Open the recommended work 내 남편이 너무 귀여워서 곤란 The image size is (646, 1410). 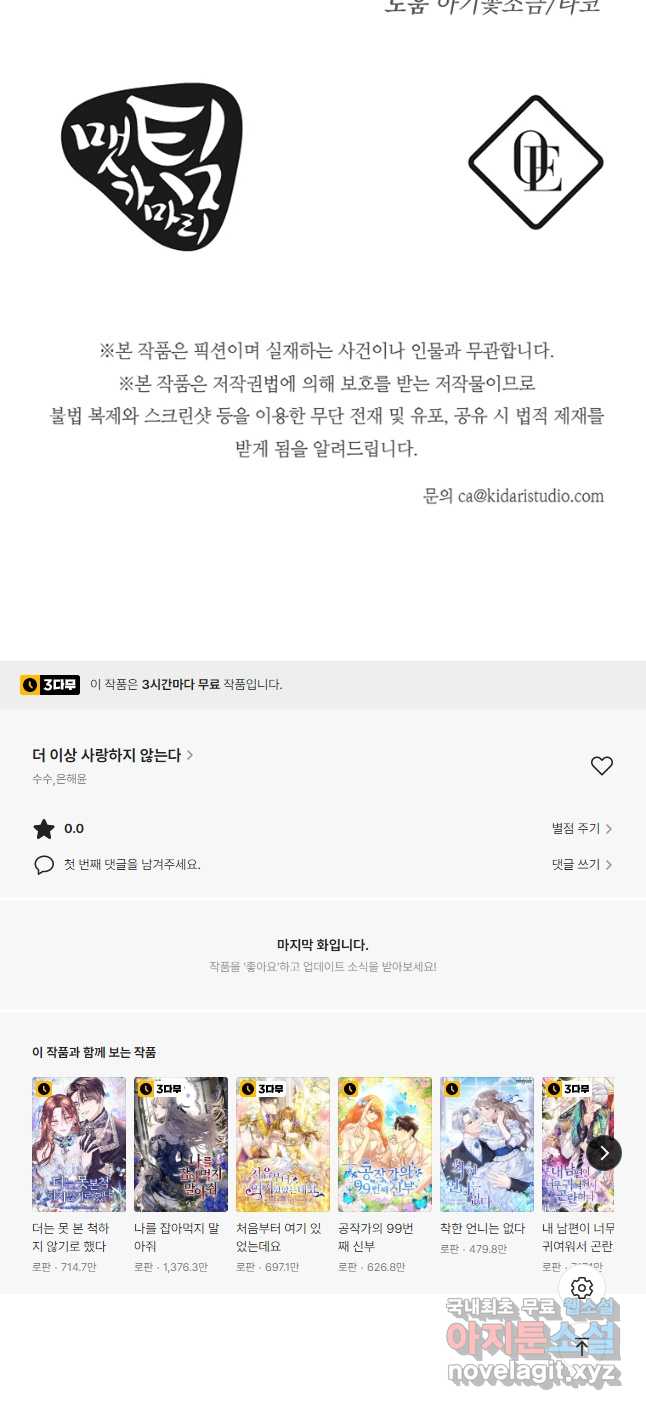pos(578,1175)
